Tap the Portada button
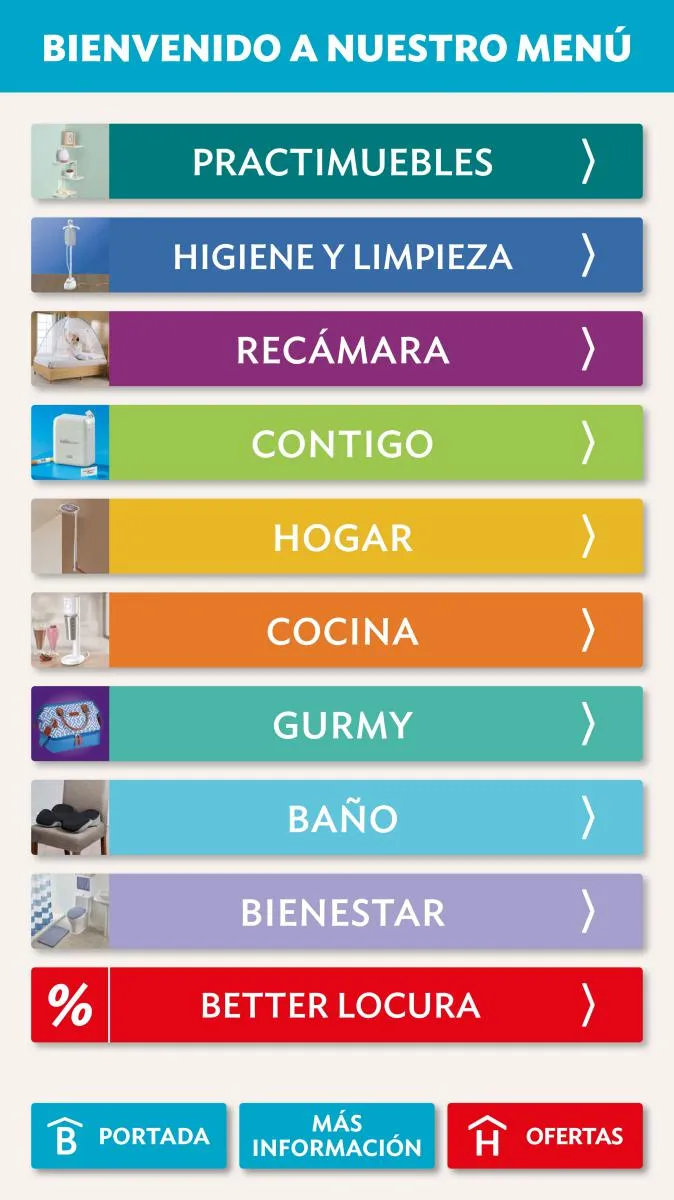The height and width of the screenshot is (1200, 674). pyautogui.click(x=129, y=1136)
